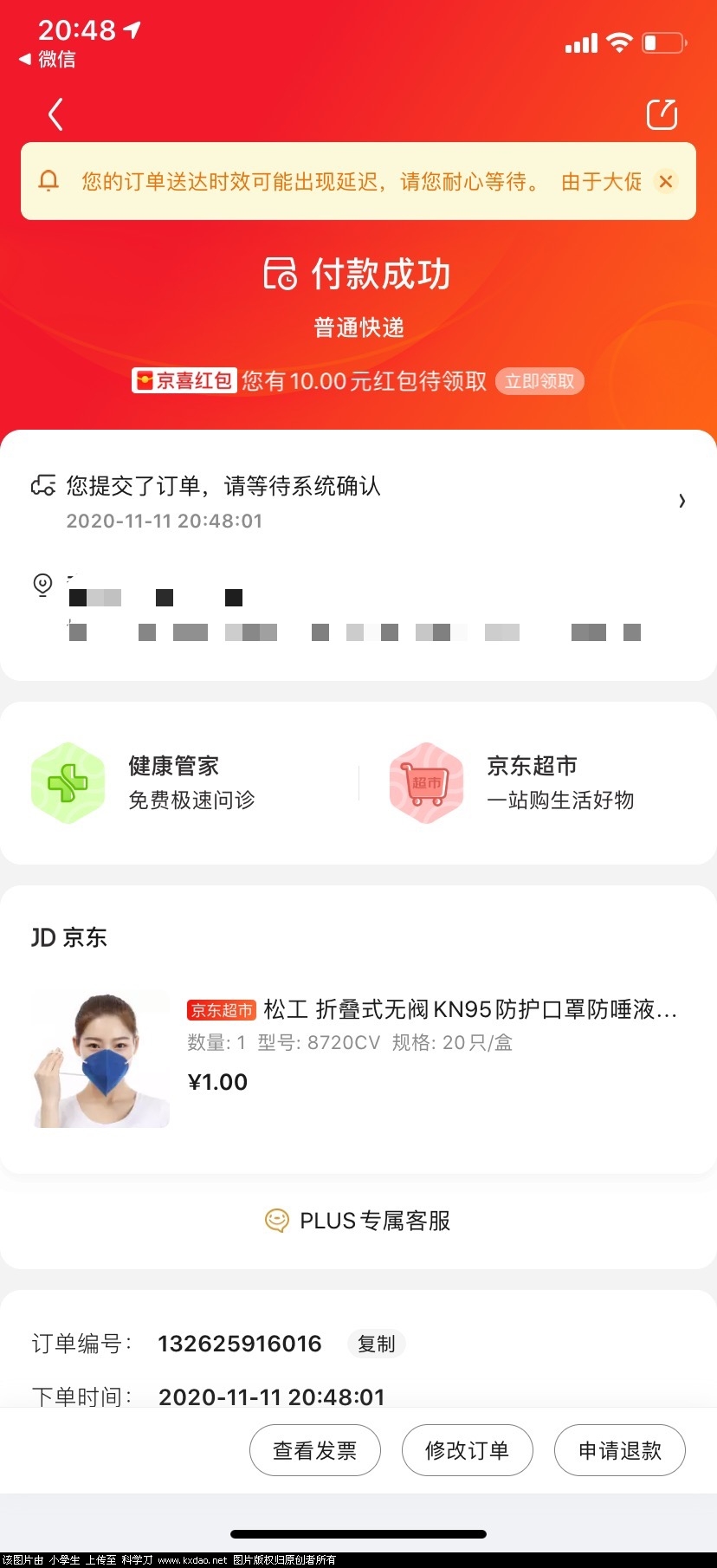The height and width of the screenshot is (1568, 717).
Task: Tap 修改订单 to modify the order
Action: tap(468, 1450)
